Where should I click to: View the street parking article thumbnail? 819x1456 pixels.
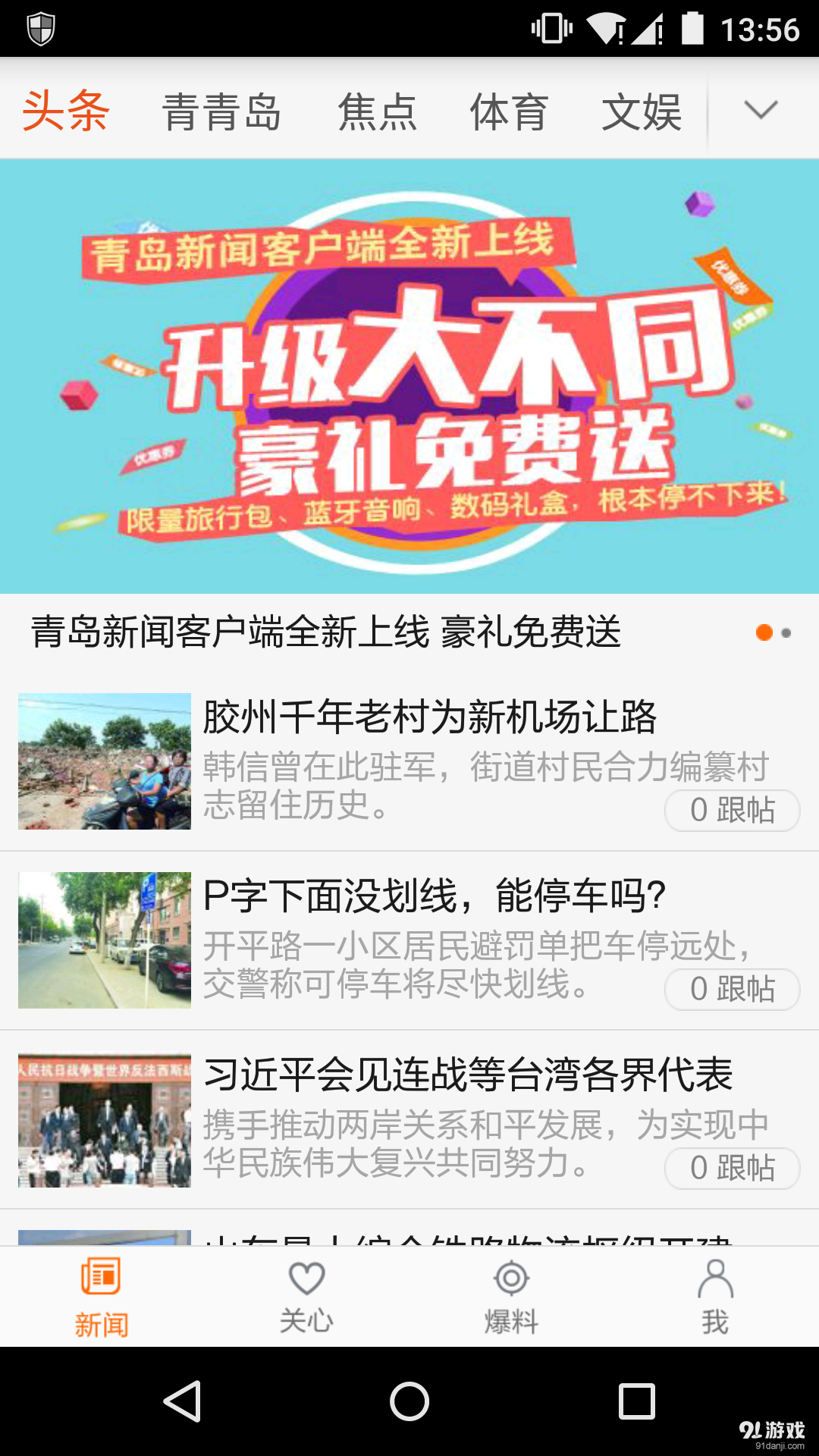pos(105,940)
